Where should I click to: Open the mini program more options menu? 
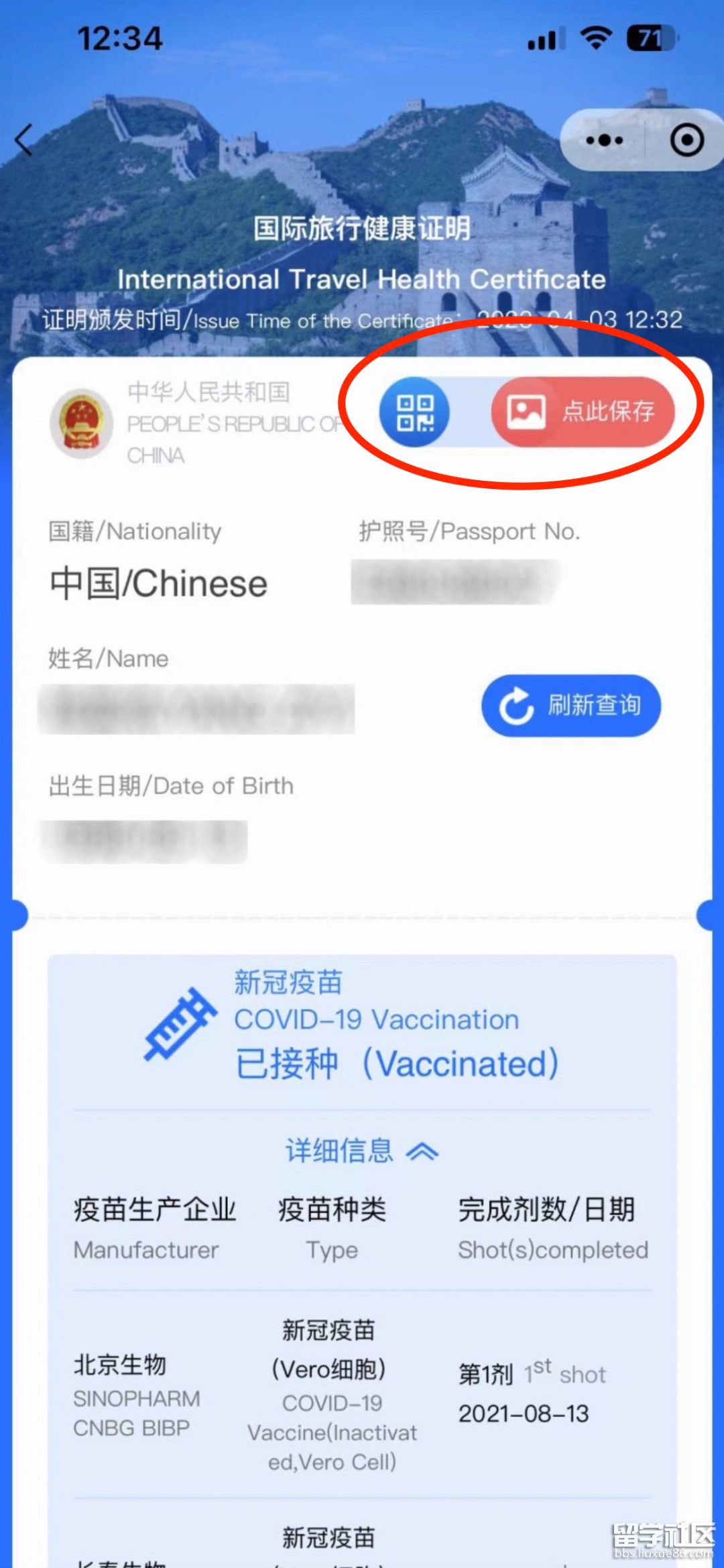[604, 140]
